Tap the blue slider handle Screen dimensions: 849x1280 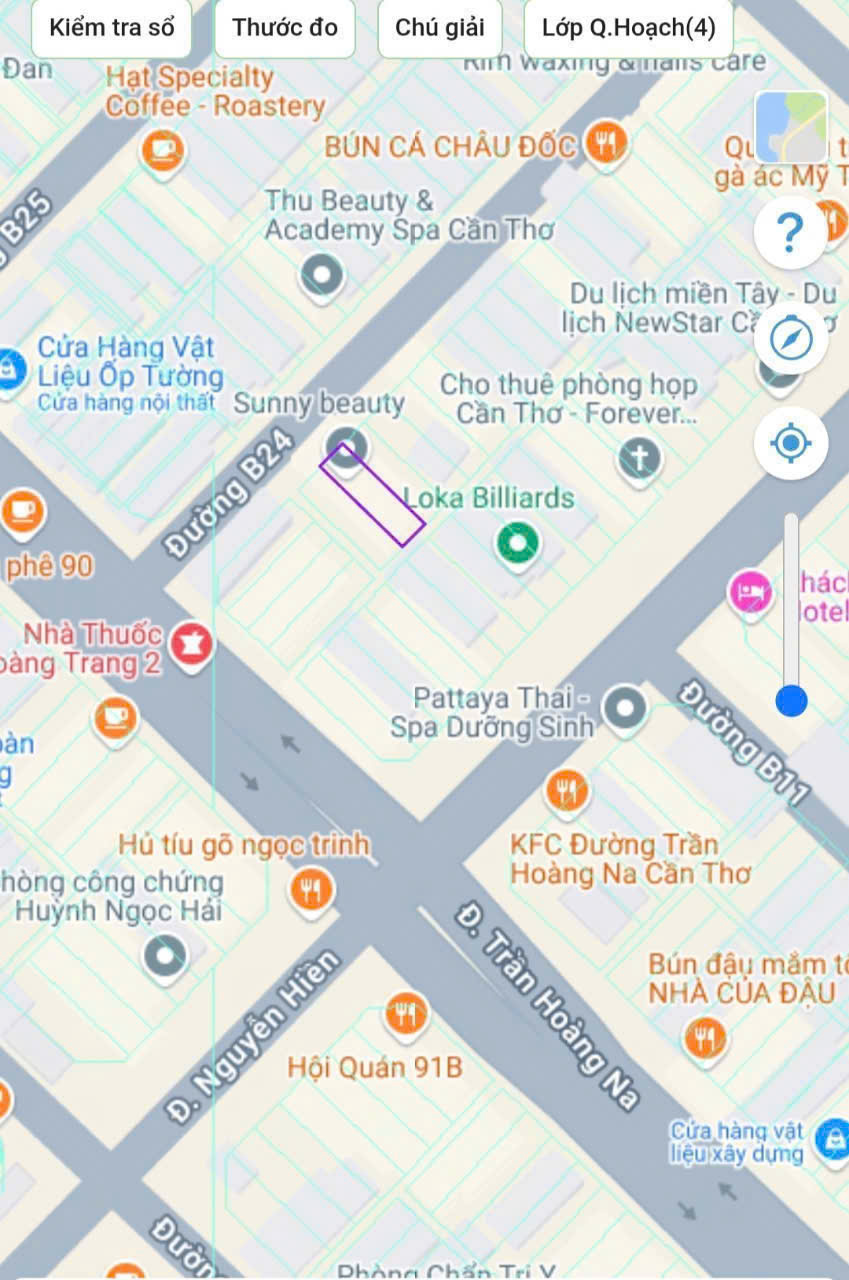pyautogui.click(x=791, y=701)
